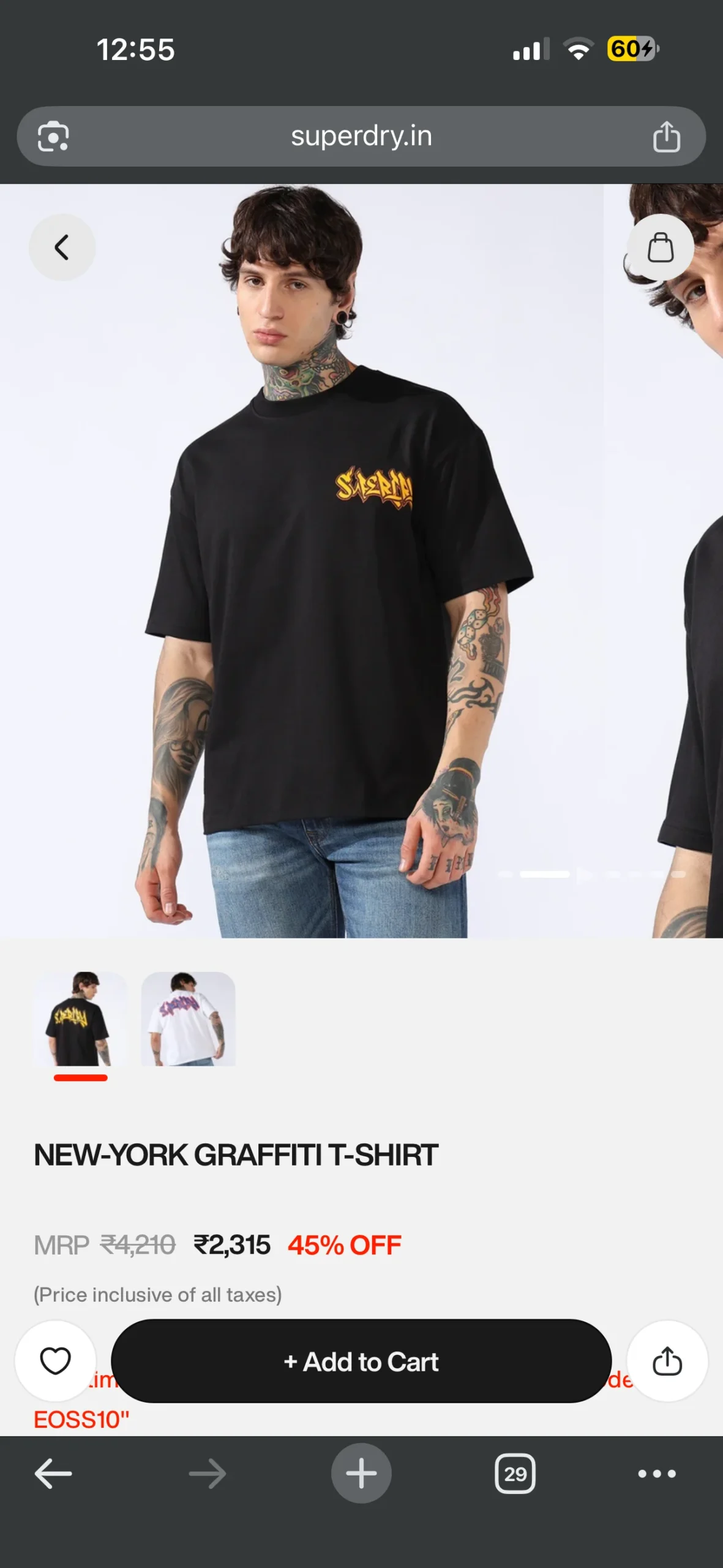Go back using the product page arrow
Image resolution: width=723 pixels, height=1568 pixels.
(x=62, y=247)
